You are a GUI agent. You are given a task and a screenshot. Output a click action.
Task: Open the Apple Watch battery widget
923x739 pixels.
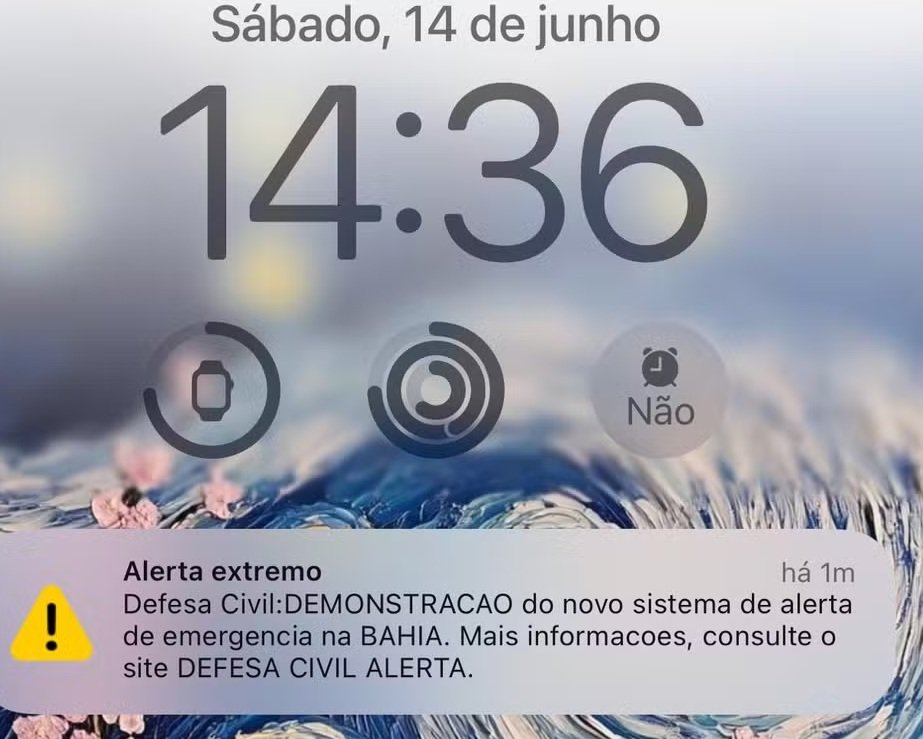[211, 389]
